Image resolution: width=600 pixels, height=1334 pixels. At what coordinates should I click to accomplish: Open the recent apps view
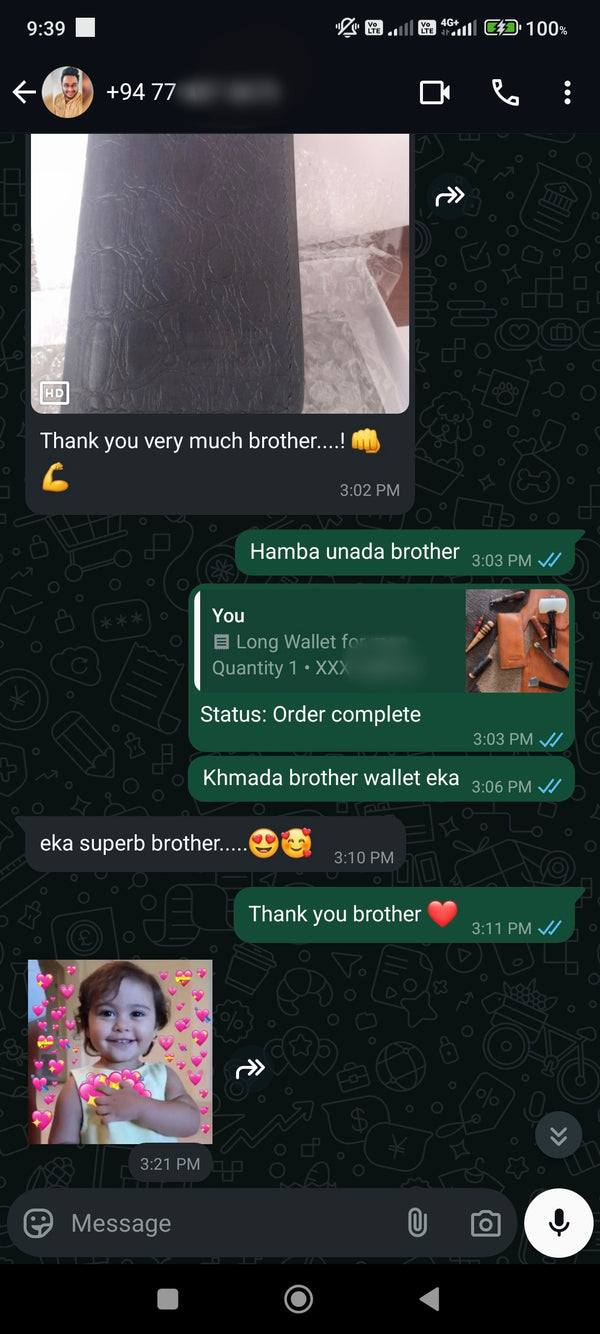coord(168,1299)
